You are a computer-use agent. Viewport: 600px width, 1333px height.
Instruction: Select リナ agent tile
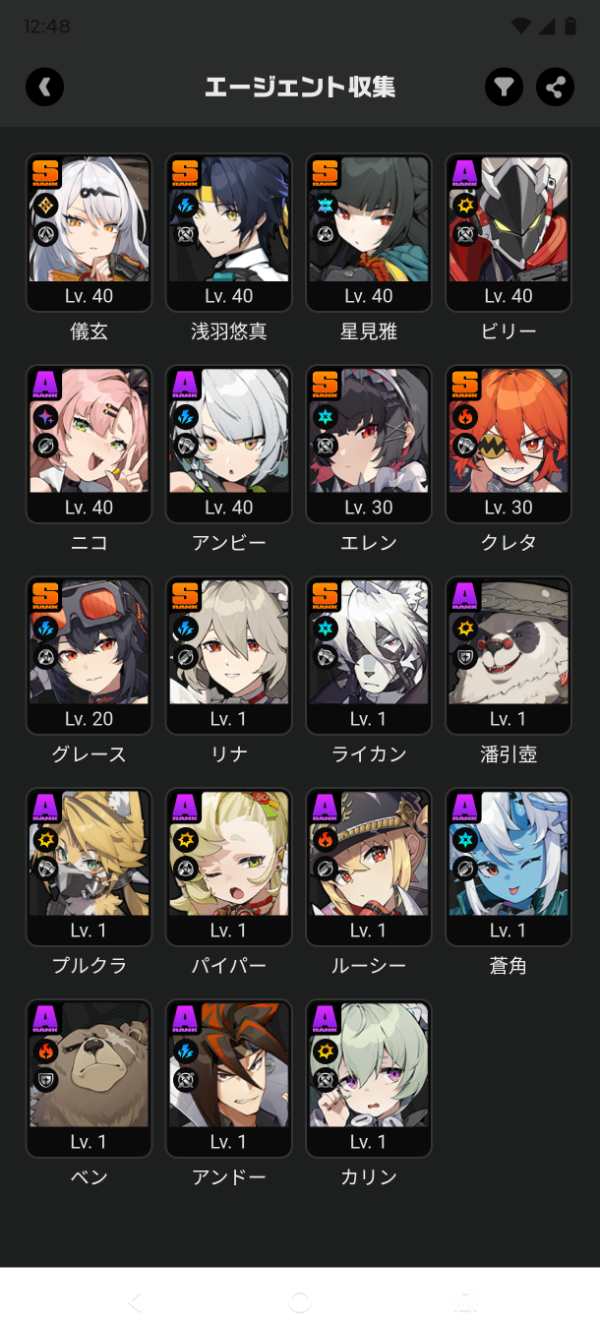[229, 655]
